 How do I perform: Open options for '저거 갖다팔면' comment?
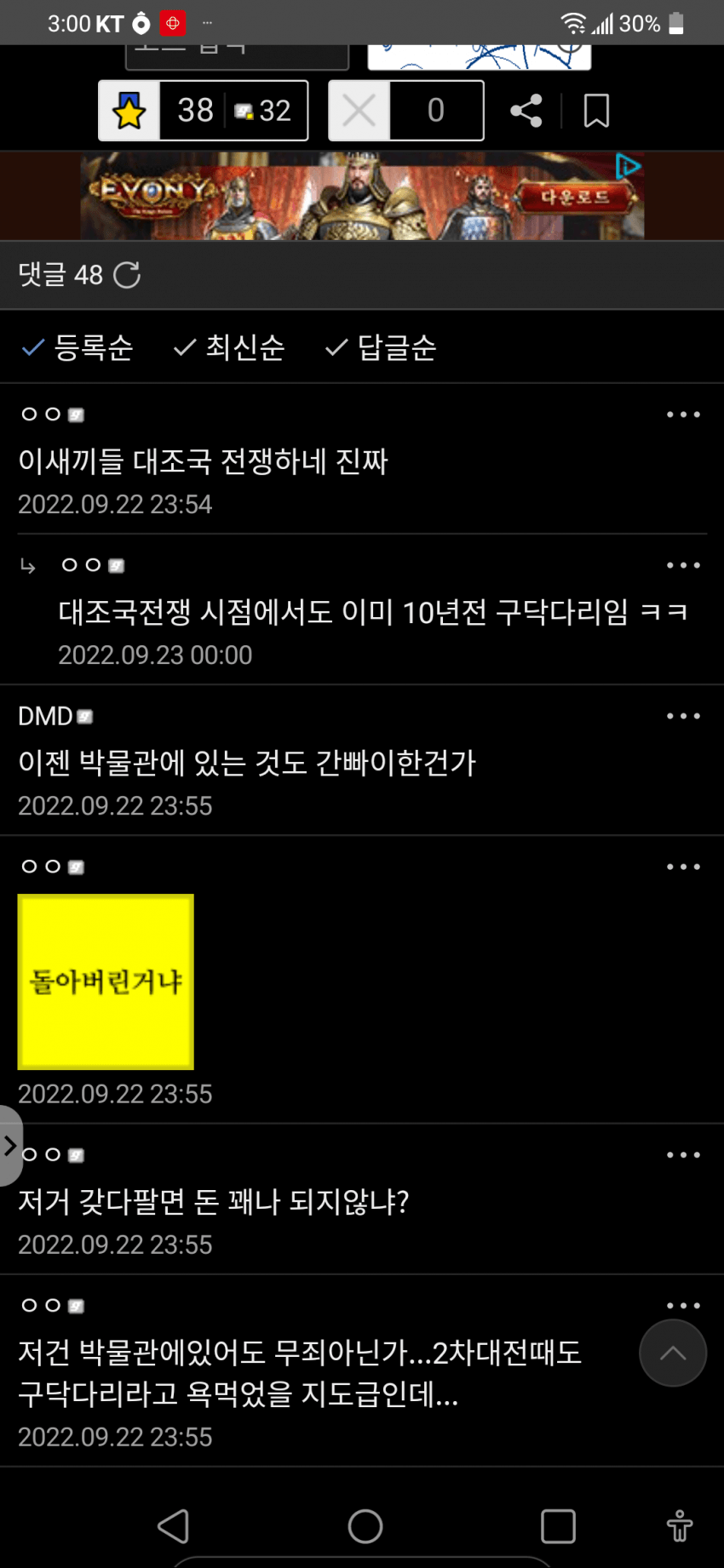coord(683,1155)
